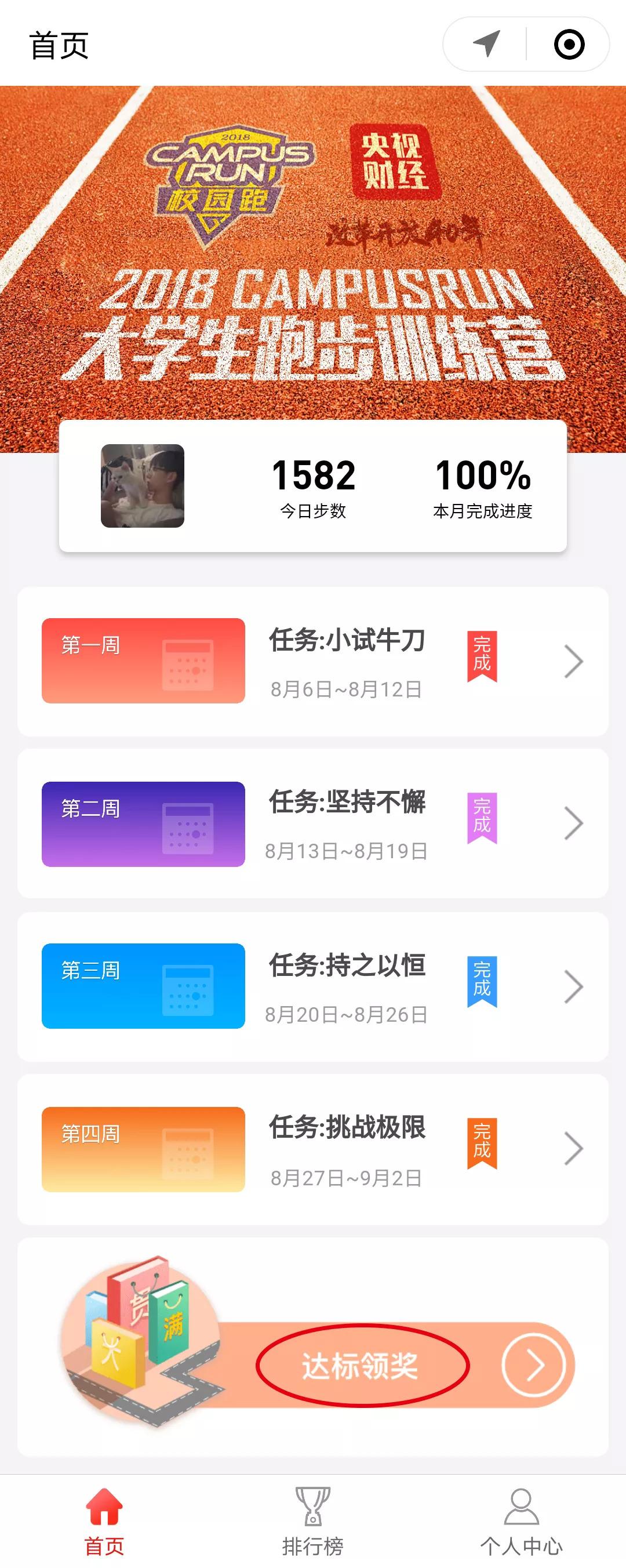Tap the location arrow icon
The height and width of the screenshot is (1568, 626).
coord(486,44)
